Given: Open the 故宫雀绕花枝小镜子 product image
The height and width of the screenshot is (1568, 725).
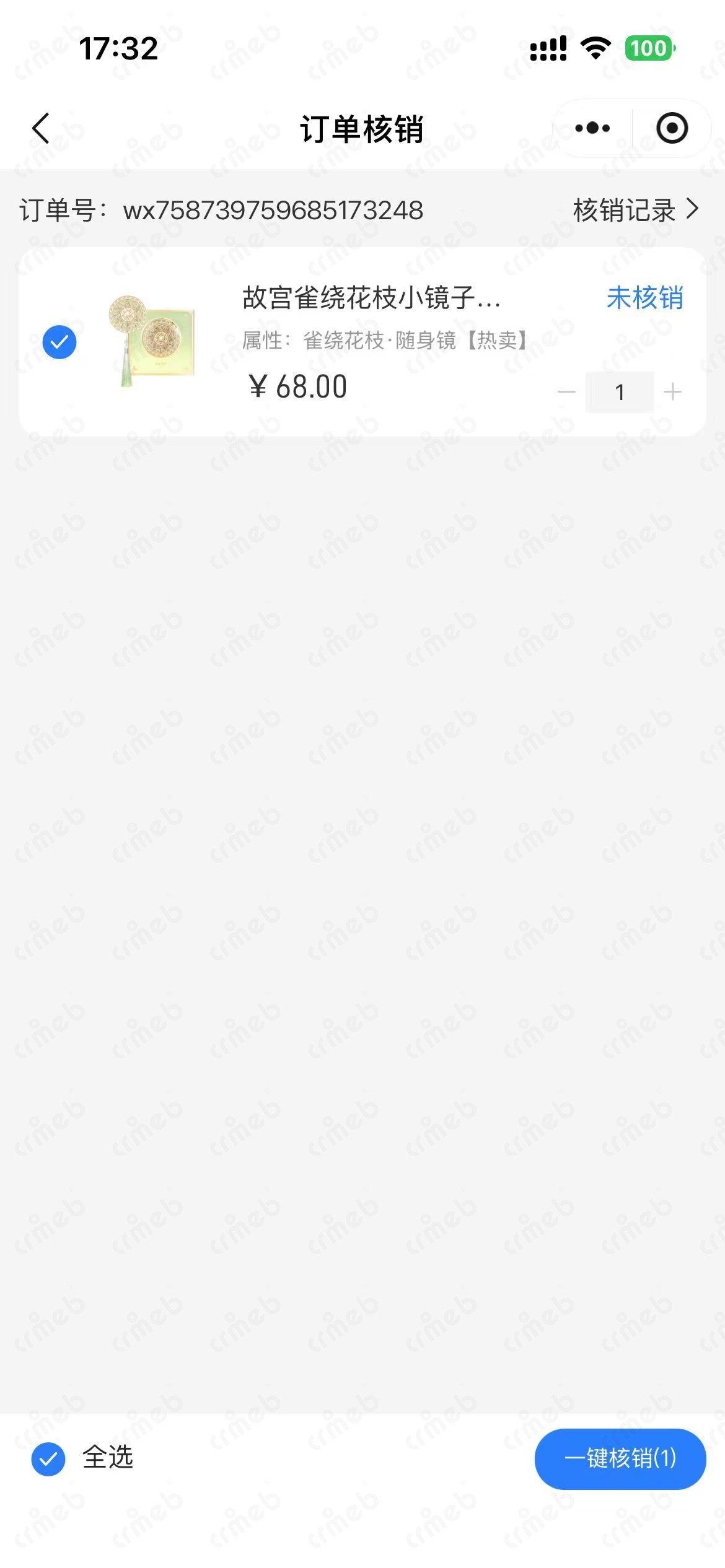Looking at the screenshot, I should (152, 341).
